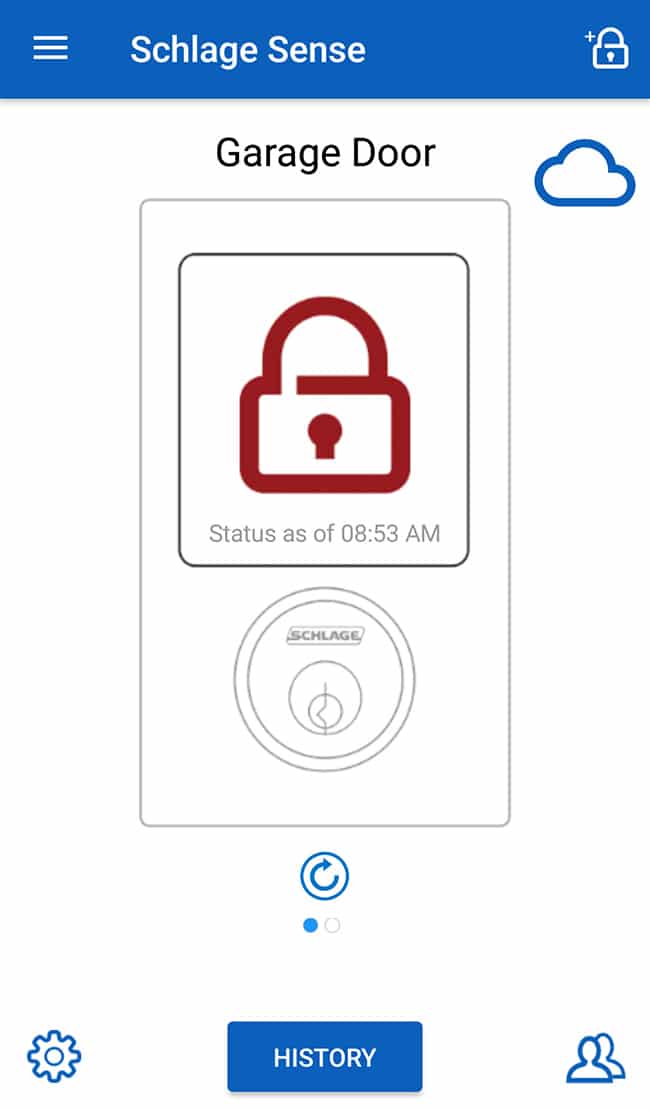
Task: Toggle the Garage Door padlock
Action: pyautogui.click(x=324, y=395)
